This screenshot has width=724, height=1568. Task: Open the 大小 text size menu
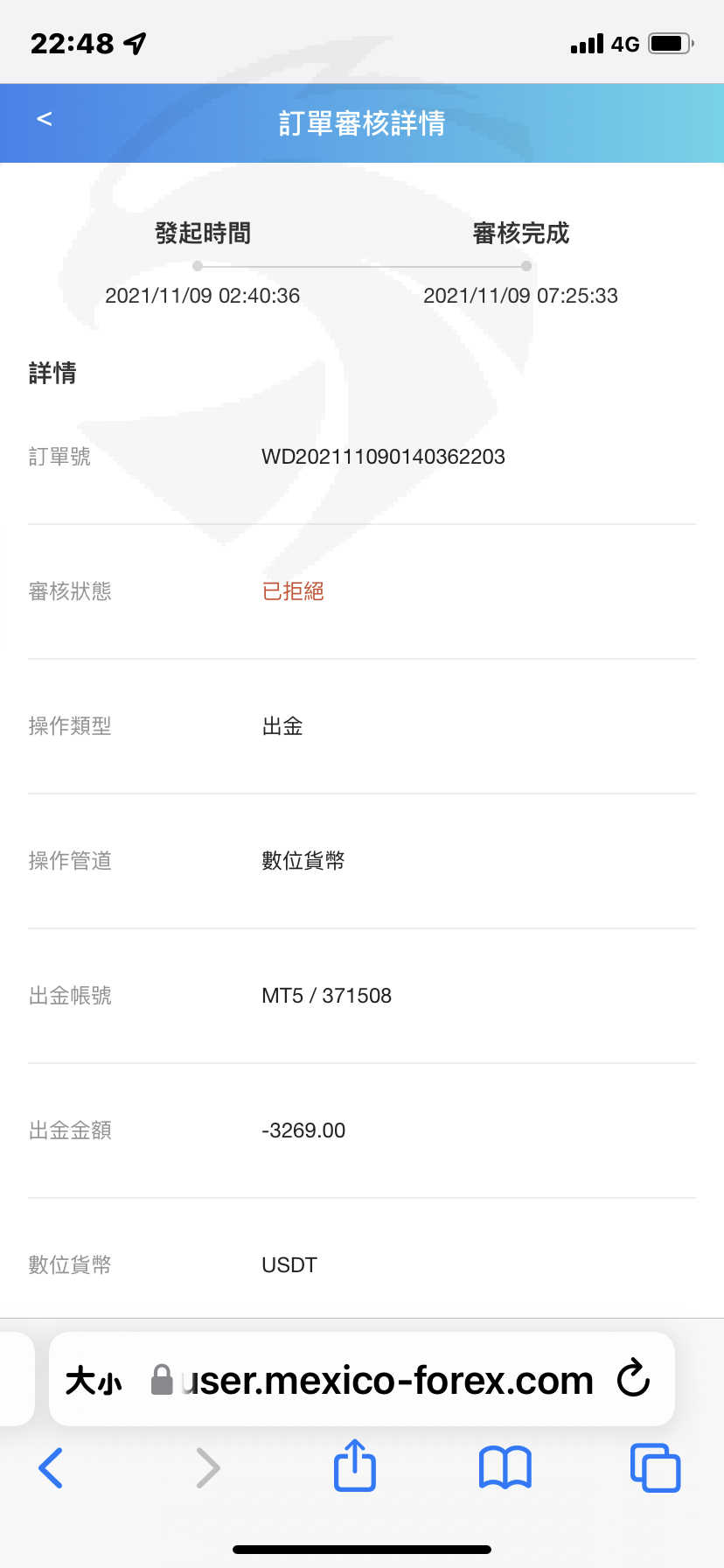click(x=94, y=1382)
